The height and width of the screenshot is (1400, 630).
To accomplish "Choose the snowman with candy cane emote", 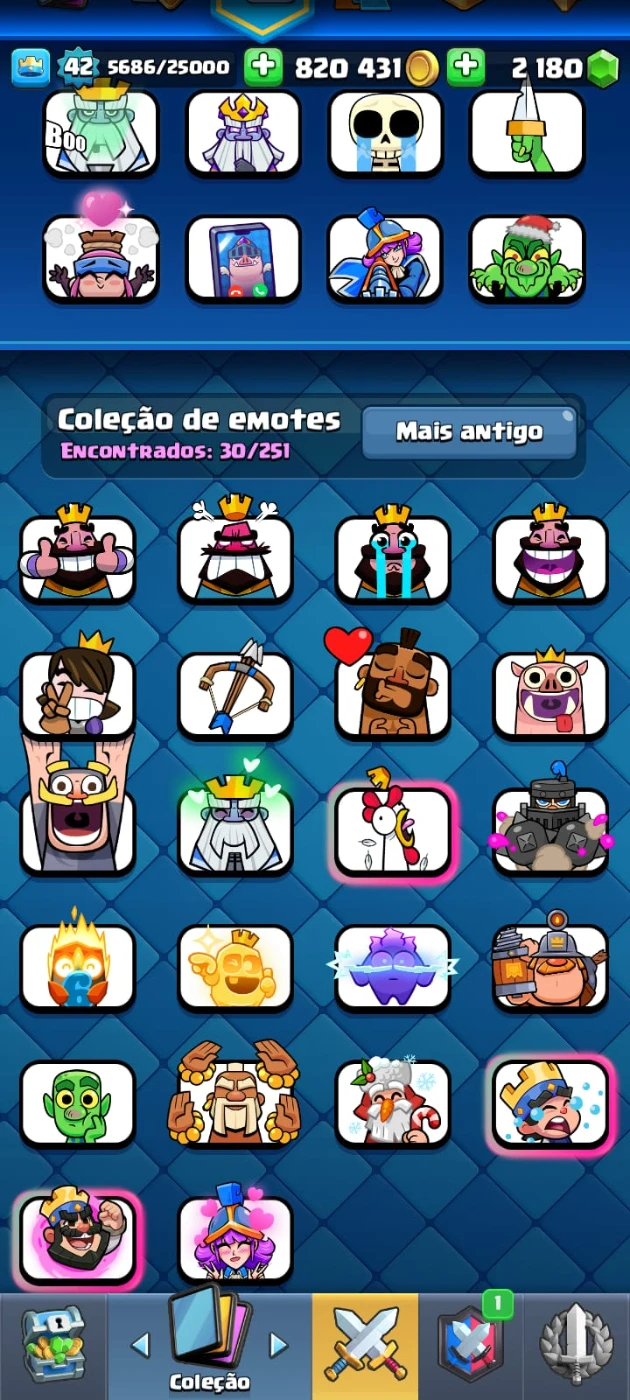I will click(x=392, y=1102).
